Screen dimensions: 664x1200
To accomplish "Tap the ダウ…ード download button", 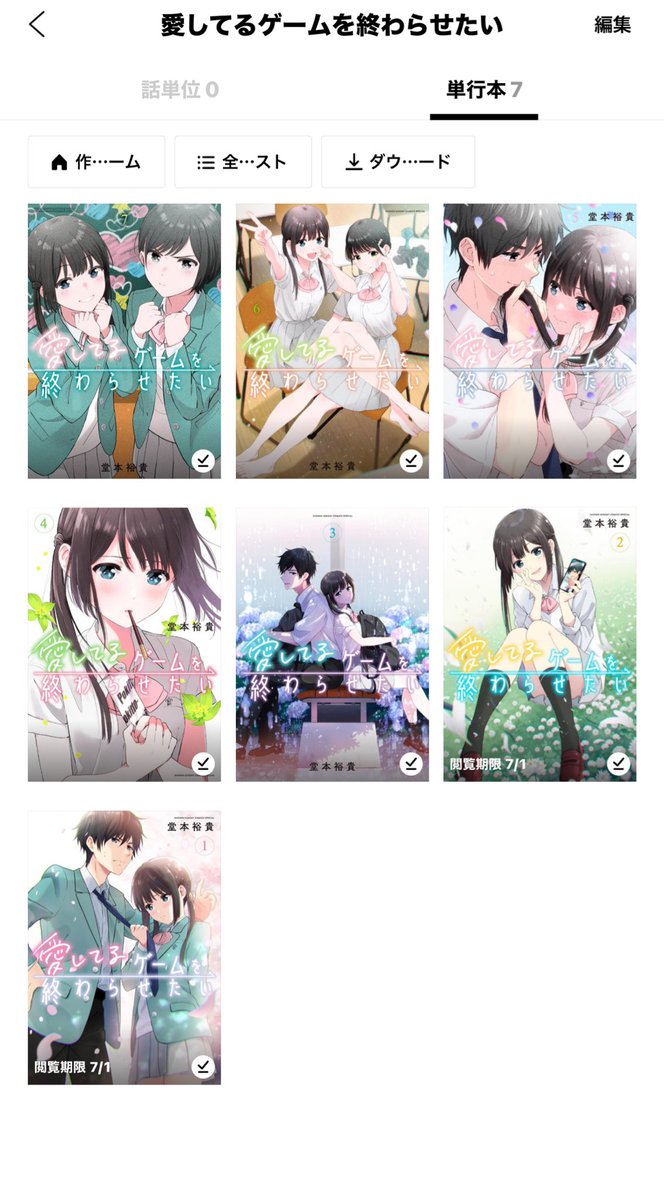I will tap(398, 162).
